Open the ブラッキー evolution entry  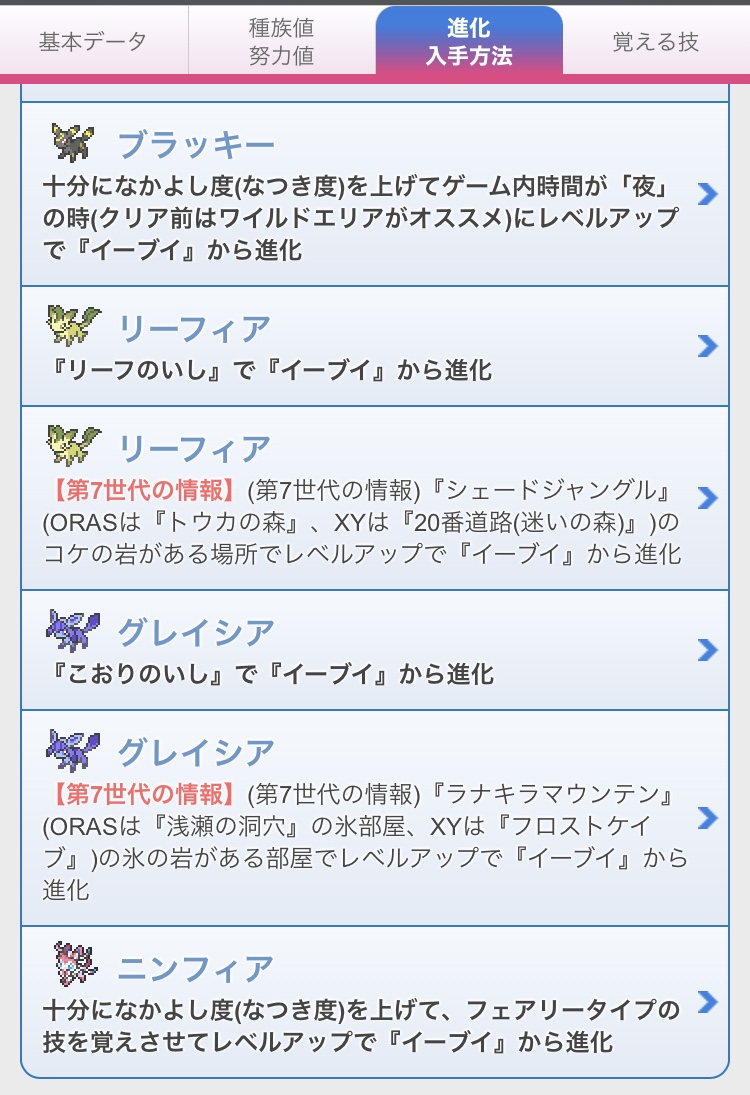[x=375, y=194]
